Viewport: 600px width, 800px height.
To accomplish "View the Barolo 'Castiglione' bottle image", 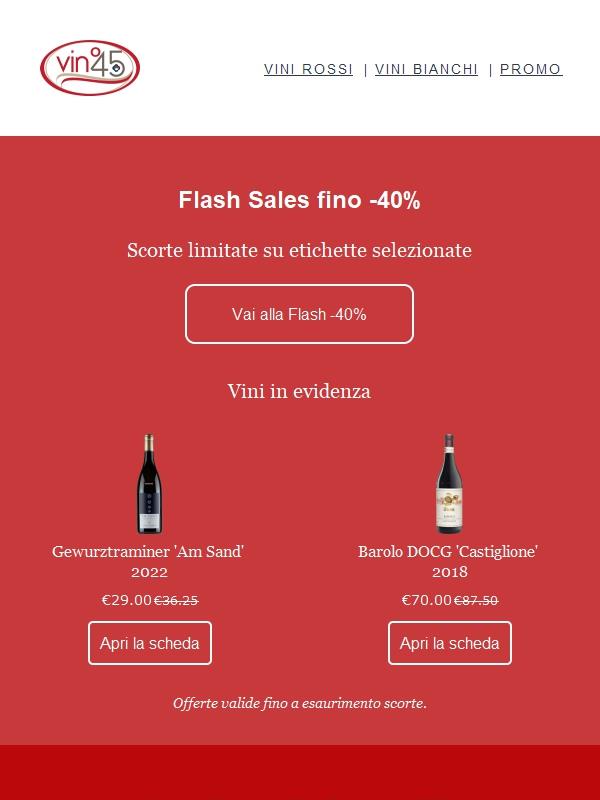I will (x=450, y=484).
